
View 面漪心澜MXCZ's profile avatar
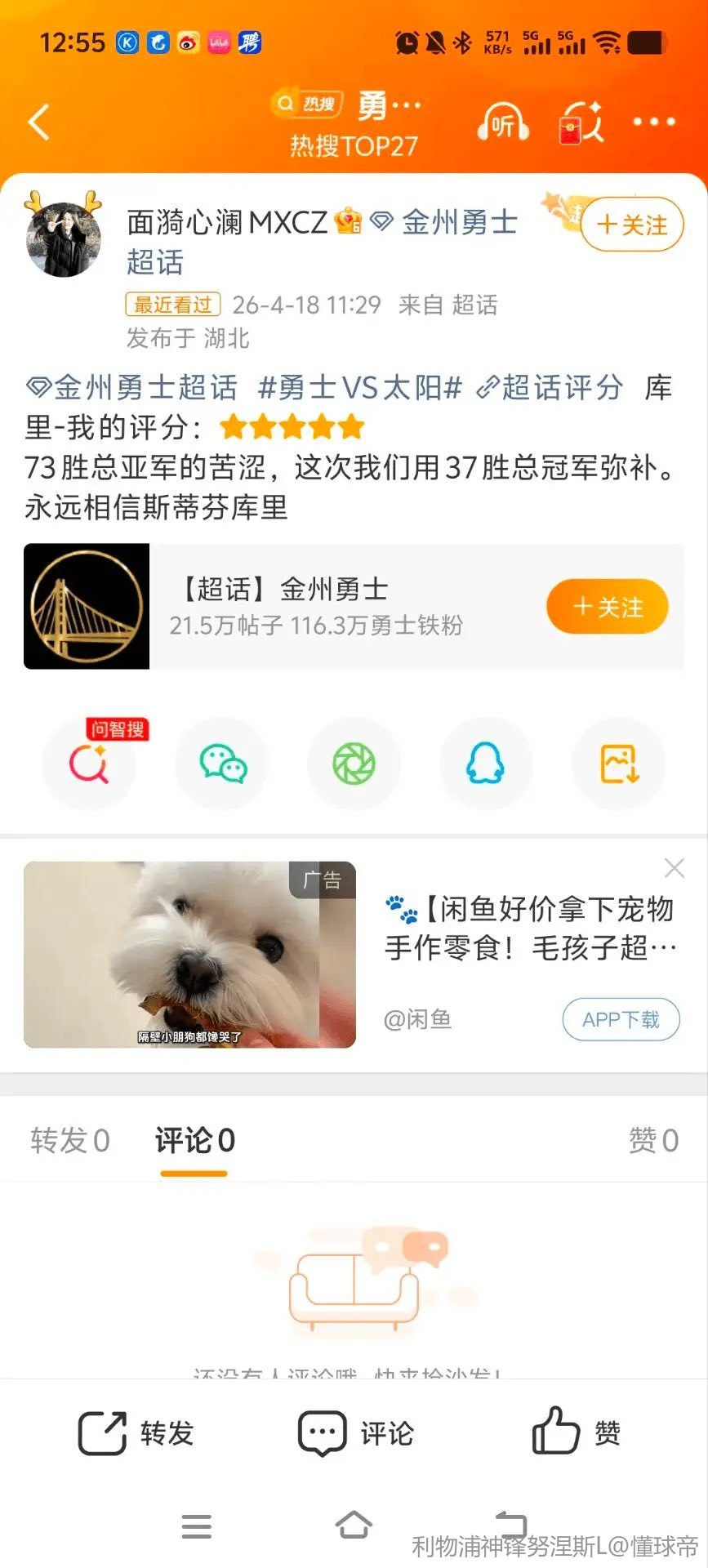64,238
